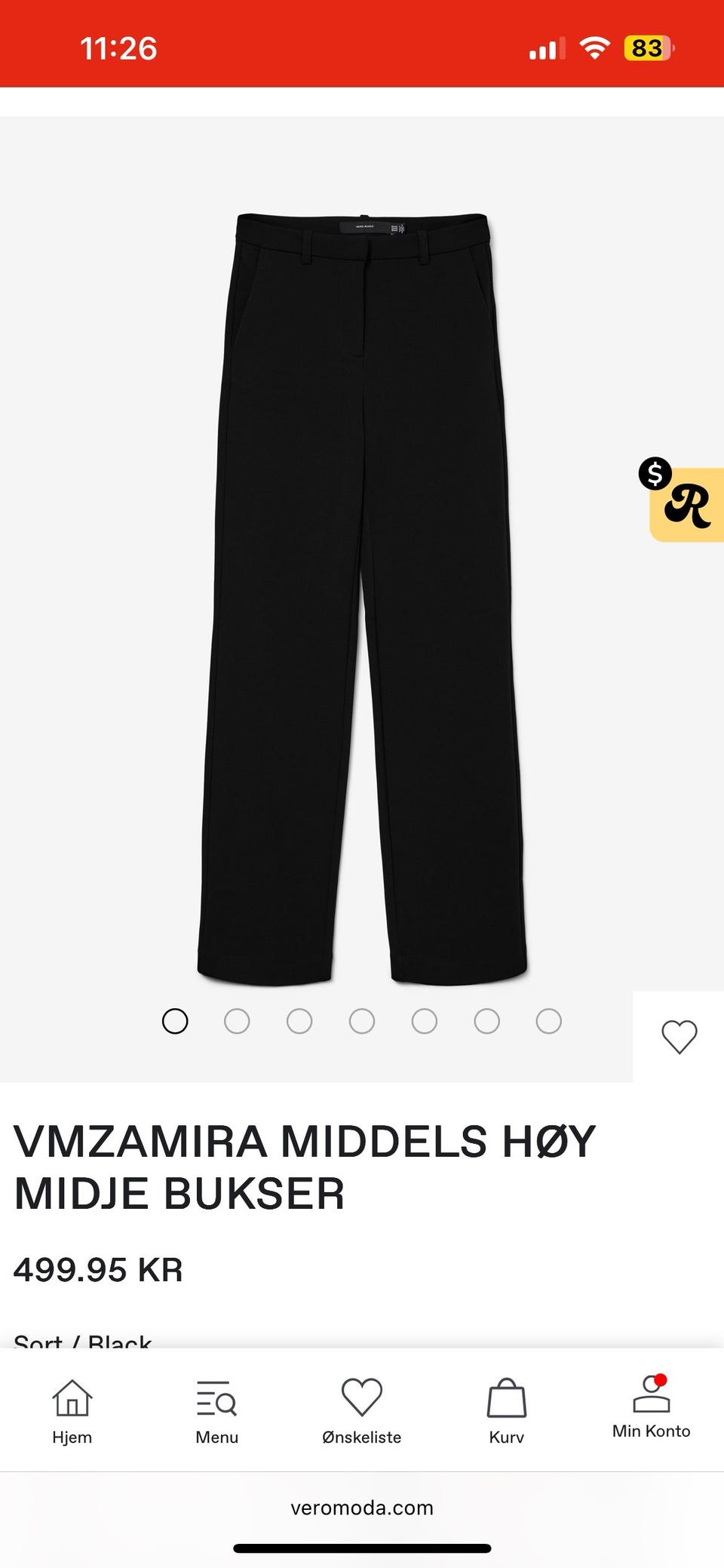Image resolution: width=724 pixels, height=1568 pixels.
Task: Select the fourth product image dot
Action: coord(362,1021)
